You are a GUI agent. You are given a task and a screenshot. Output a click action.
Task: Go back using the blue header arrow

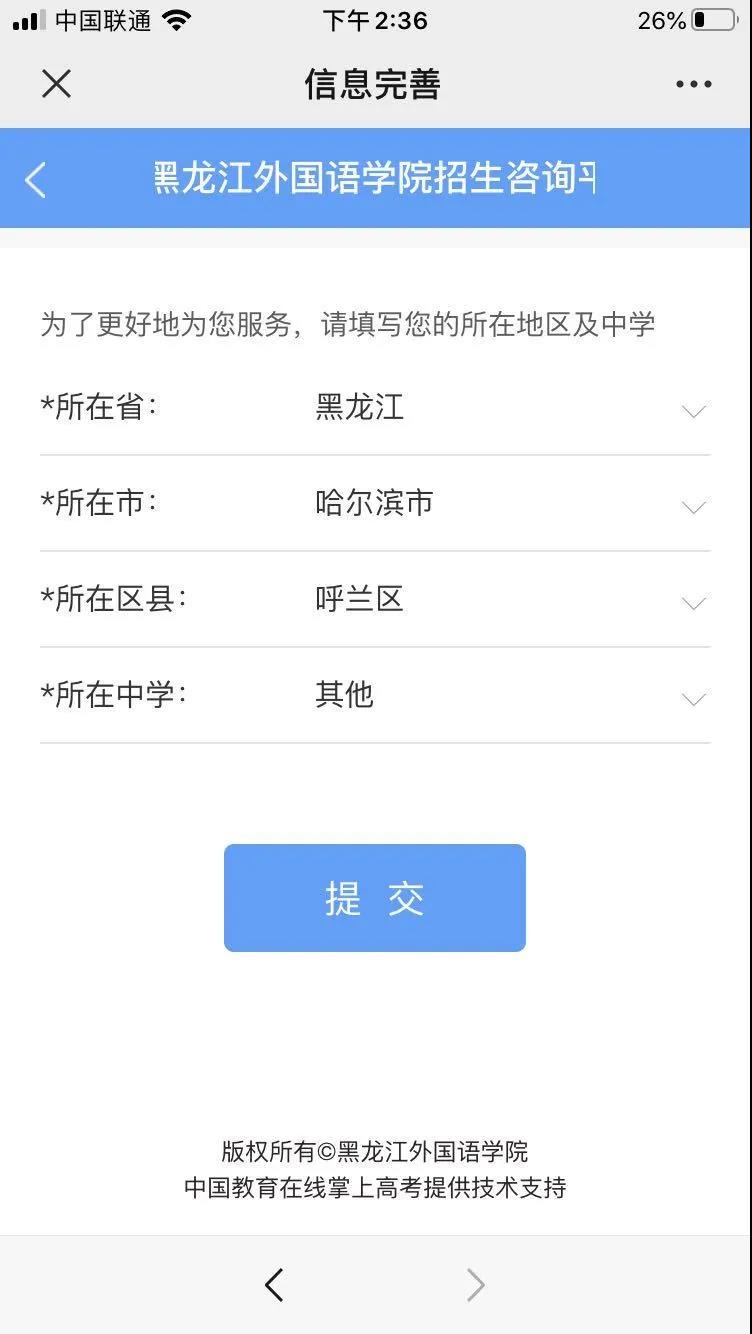point(35,179)
